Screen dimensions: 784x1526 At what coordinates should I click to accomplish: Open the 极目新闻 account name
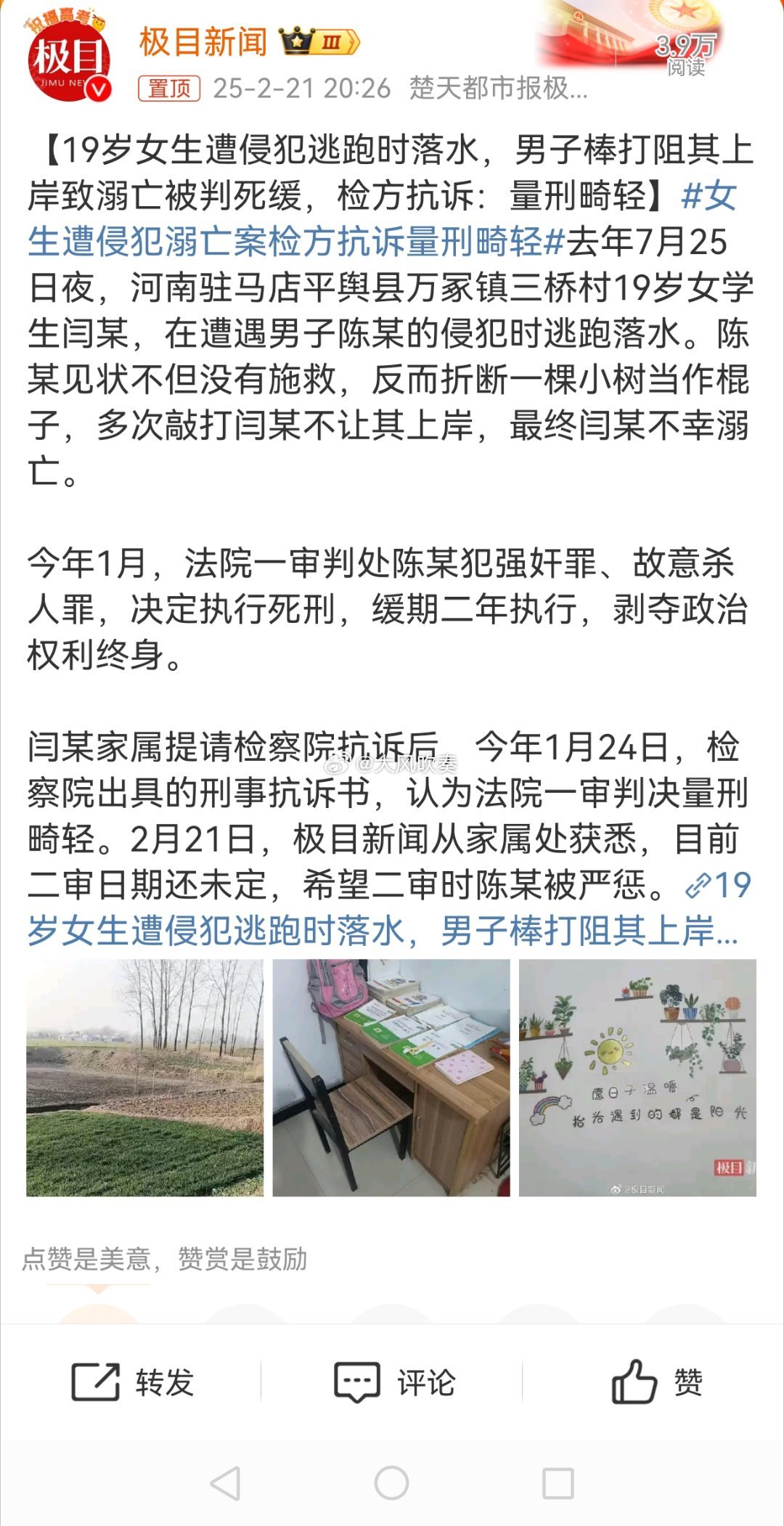[x=203, y=42]
